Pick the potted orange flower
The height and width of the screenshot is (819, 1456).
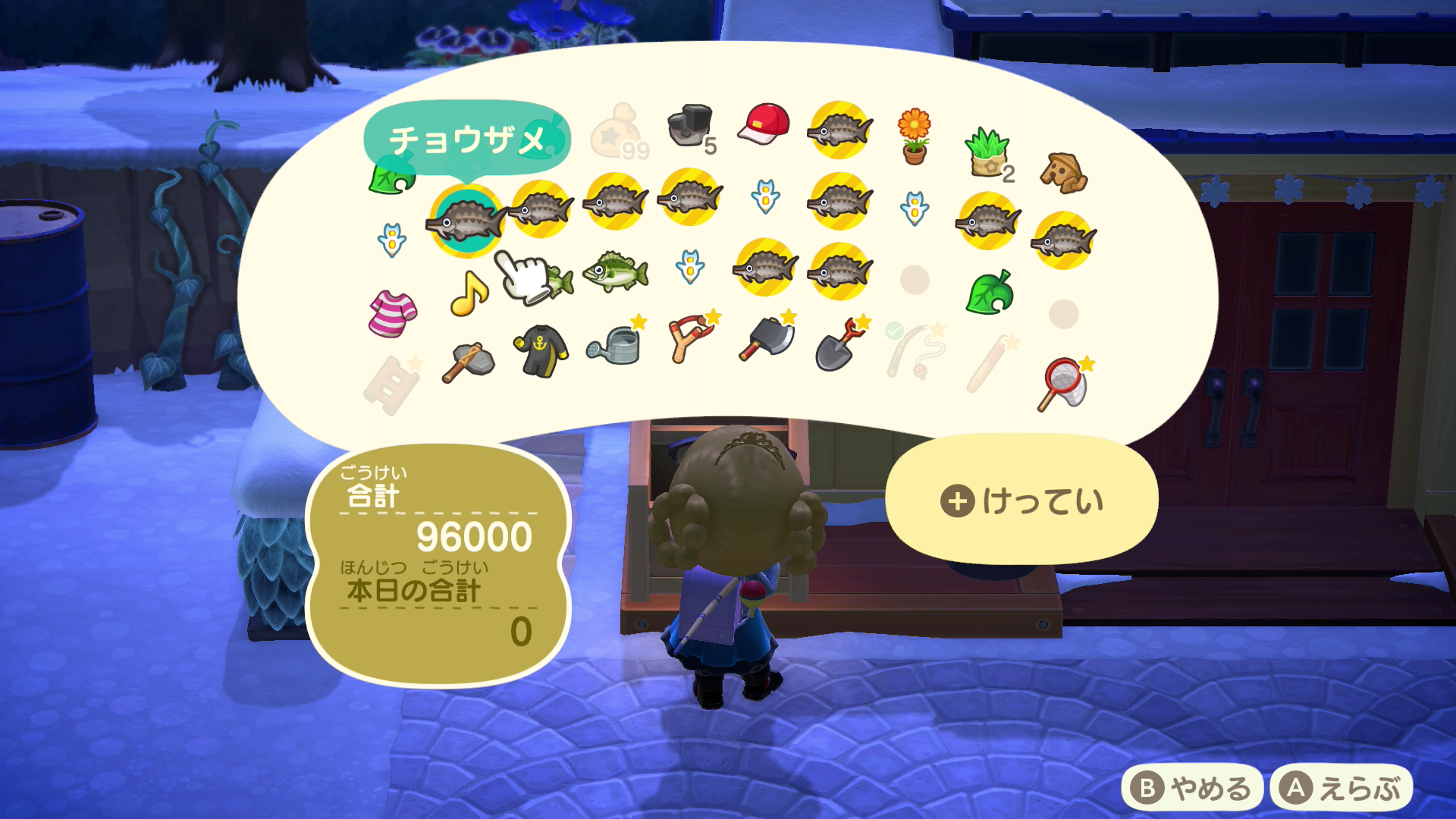coord(914,136)
